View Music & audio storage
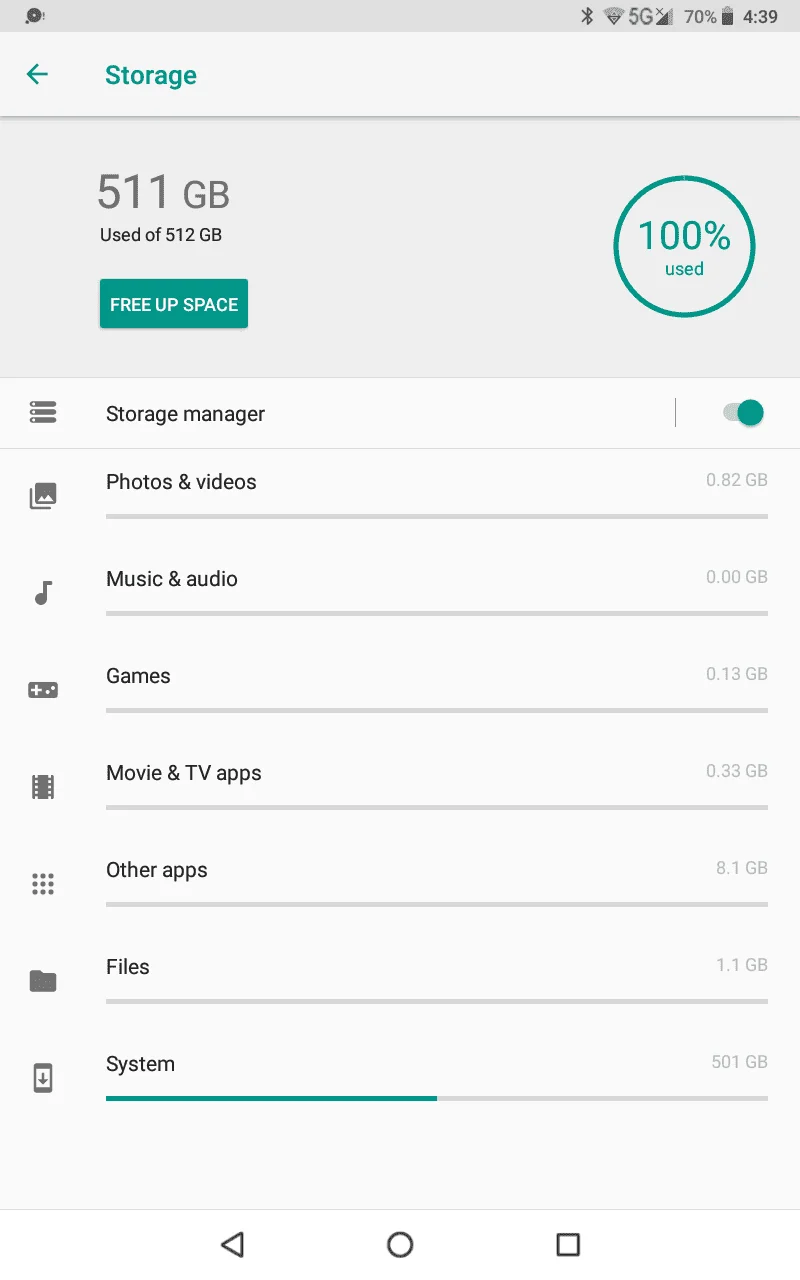 pyautogui.click(x=400, y=594)
